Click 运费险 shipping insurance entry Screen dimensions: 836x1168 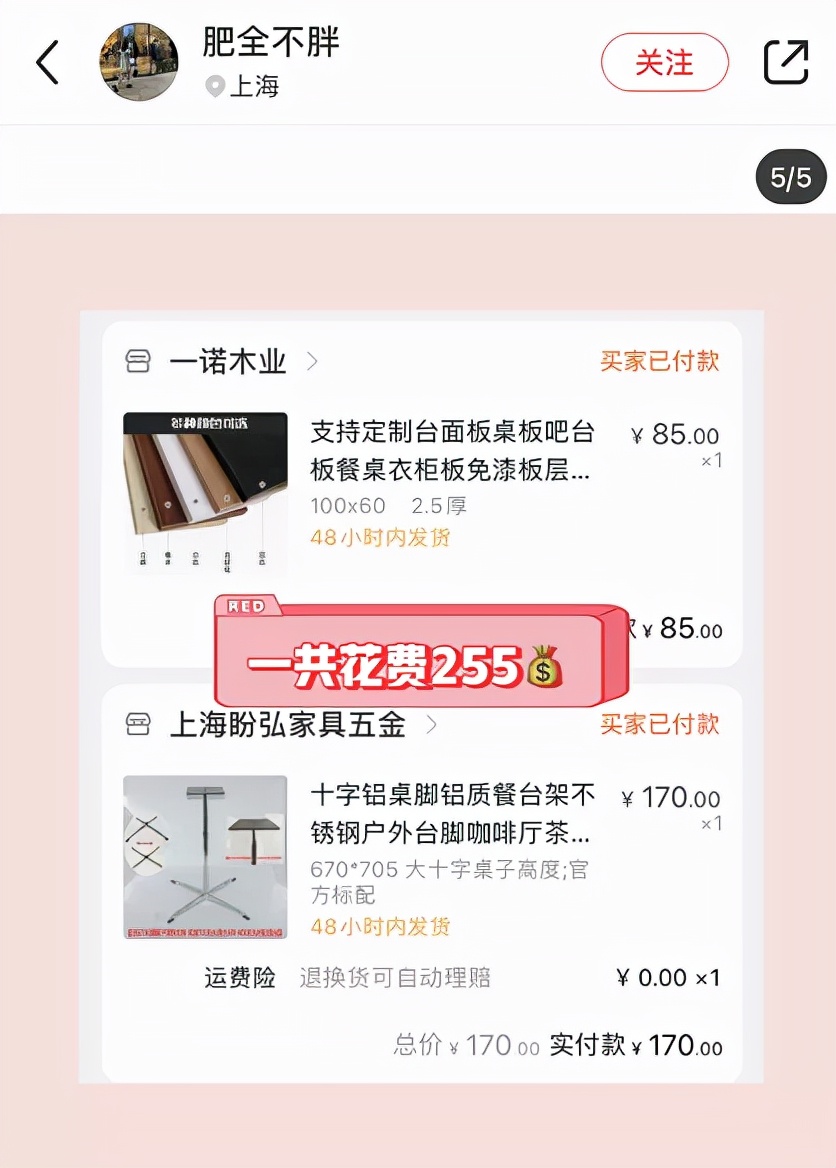point(239,977)
